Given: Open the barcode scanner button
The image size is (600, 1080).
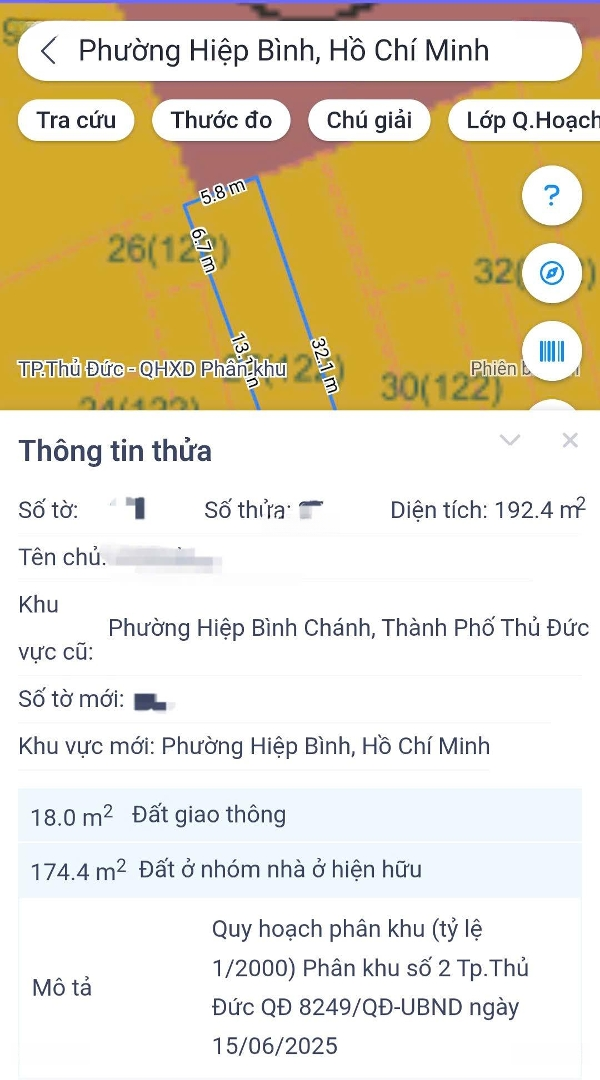Looking at the screenshot, I should [x=551, y=351].
